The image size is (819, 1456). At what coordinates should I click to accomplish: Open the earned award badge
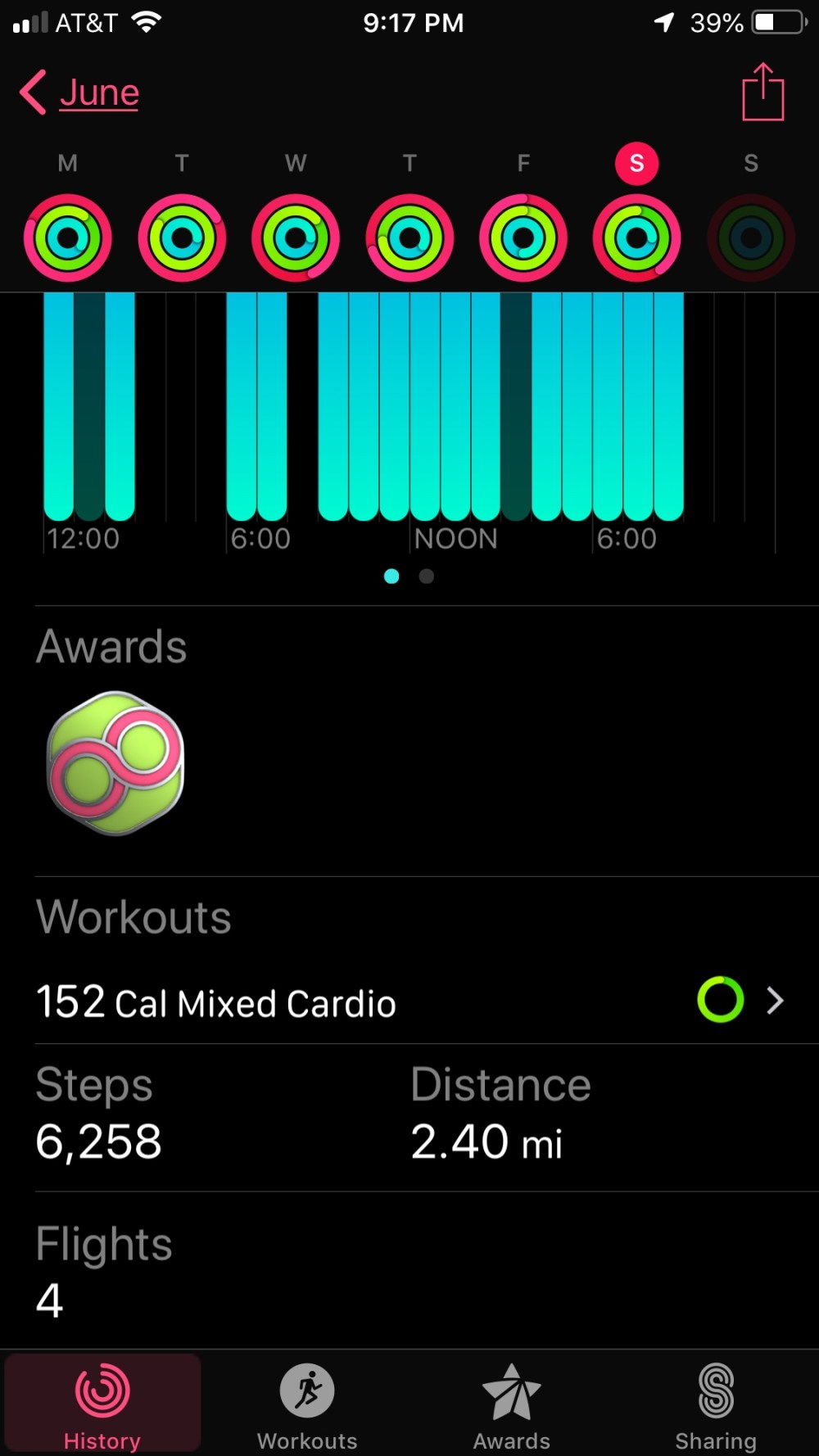pyautogui.click(x=115, y=763)
